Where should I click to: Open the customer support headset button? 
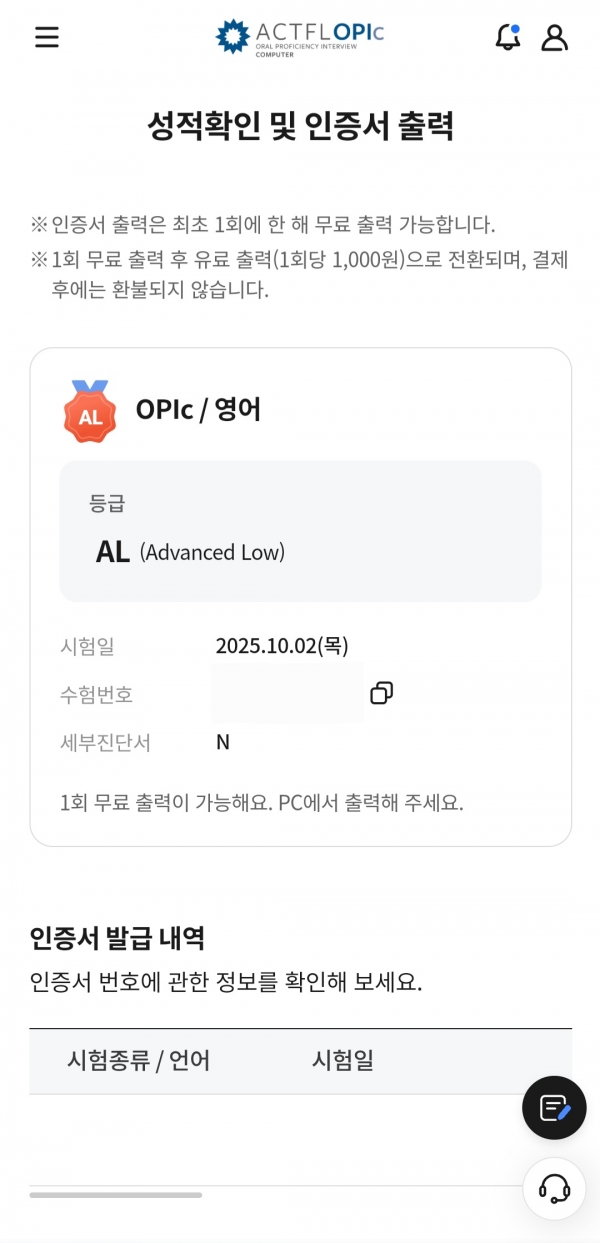[554, 1188]
